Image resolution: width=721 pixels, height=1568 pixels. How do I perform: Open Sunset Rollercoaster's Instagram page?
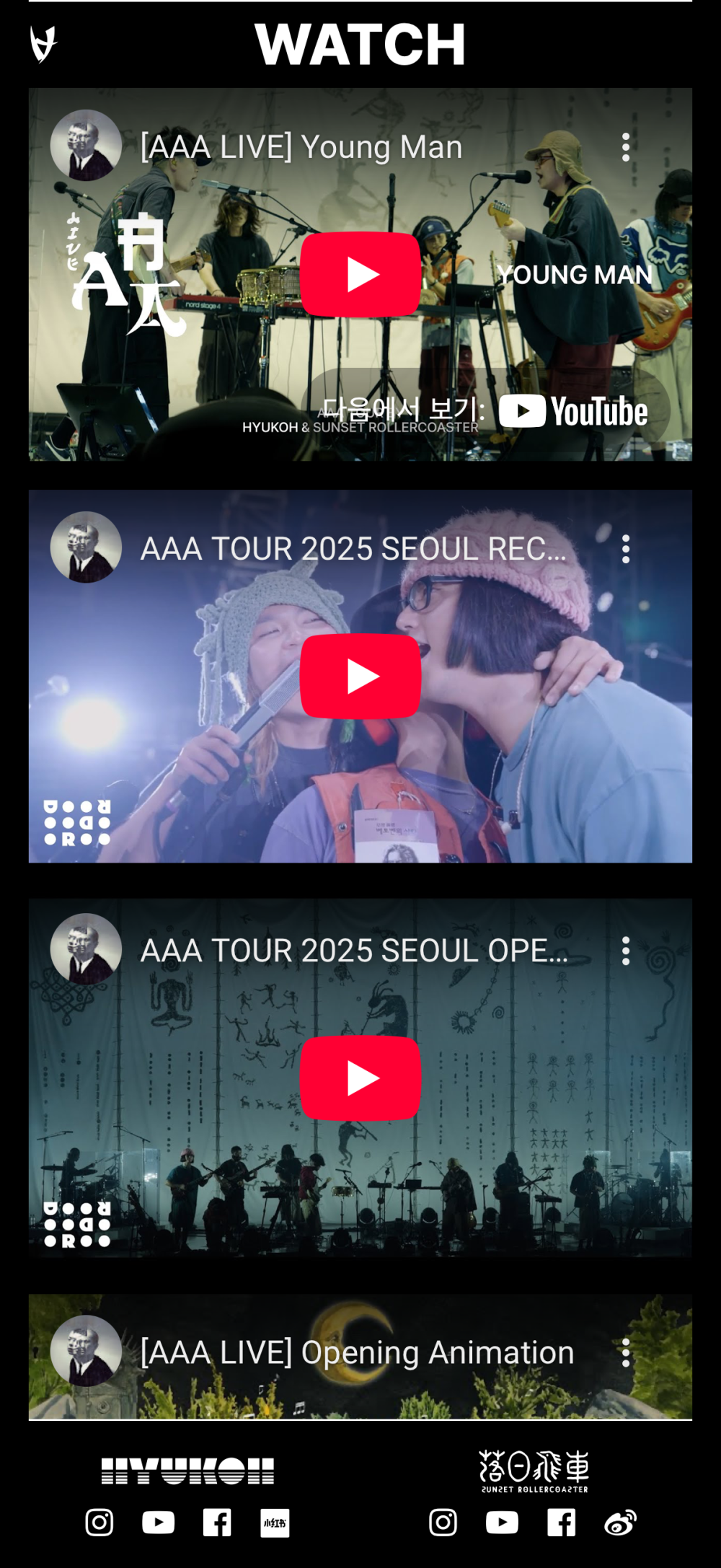click(443, 1523)
